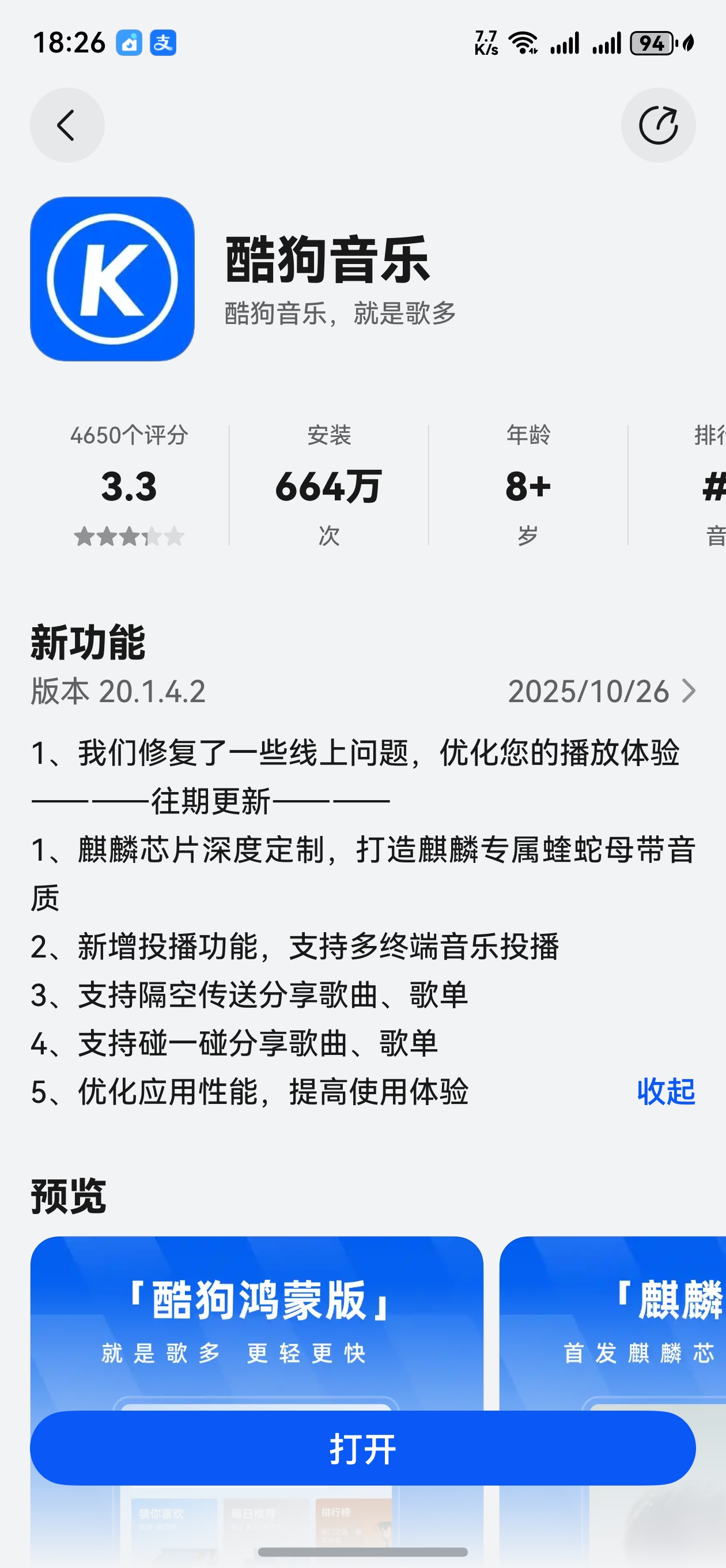Open version history via 2025/10/26 chevron

(687, 692)
